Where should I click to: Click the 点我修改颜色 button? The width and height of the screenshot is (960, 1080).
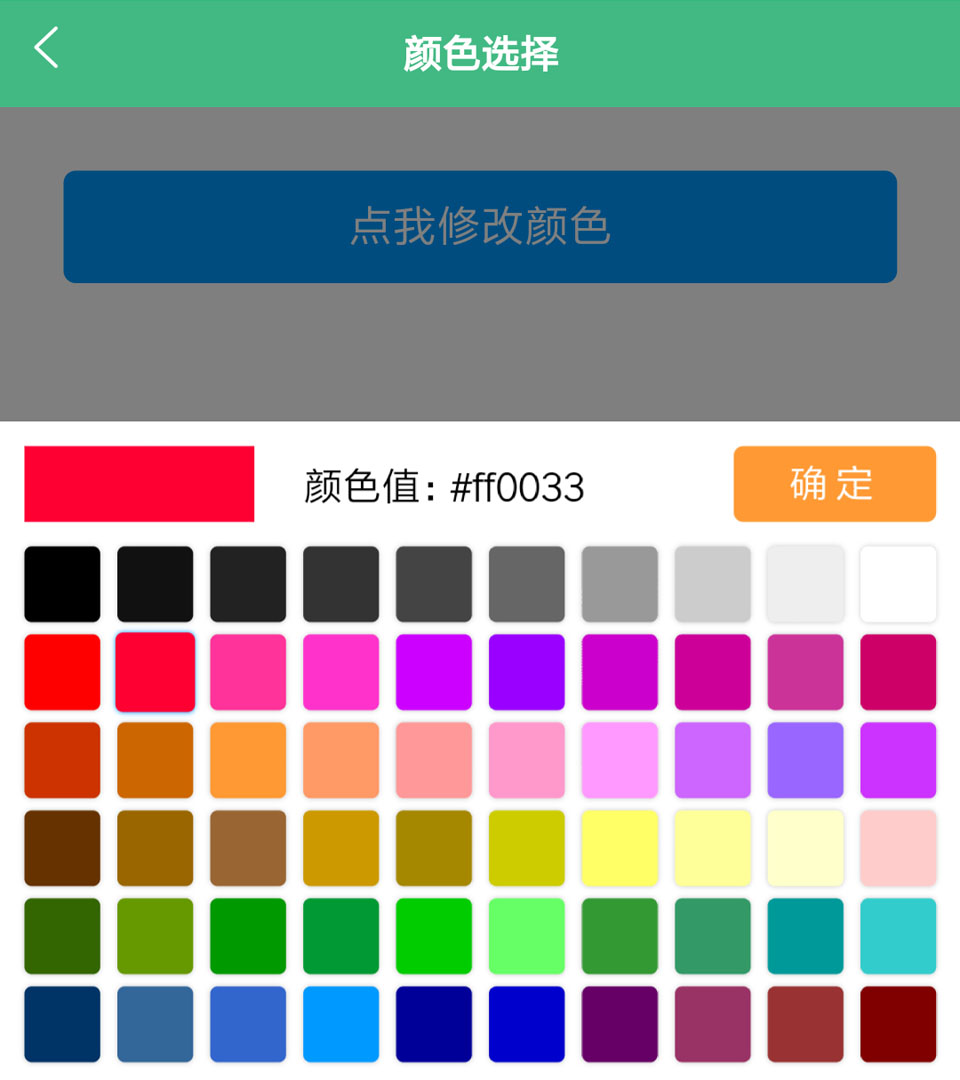tap(479, 227)
